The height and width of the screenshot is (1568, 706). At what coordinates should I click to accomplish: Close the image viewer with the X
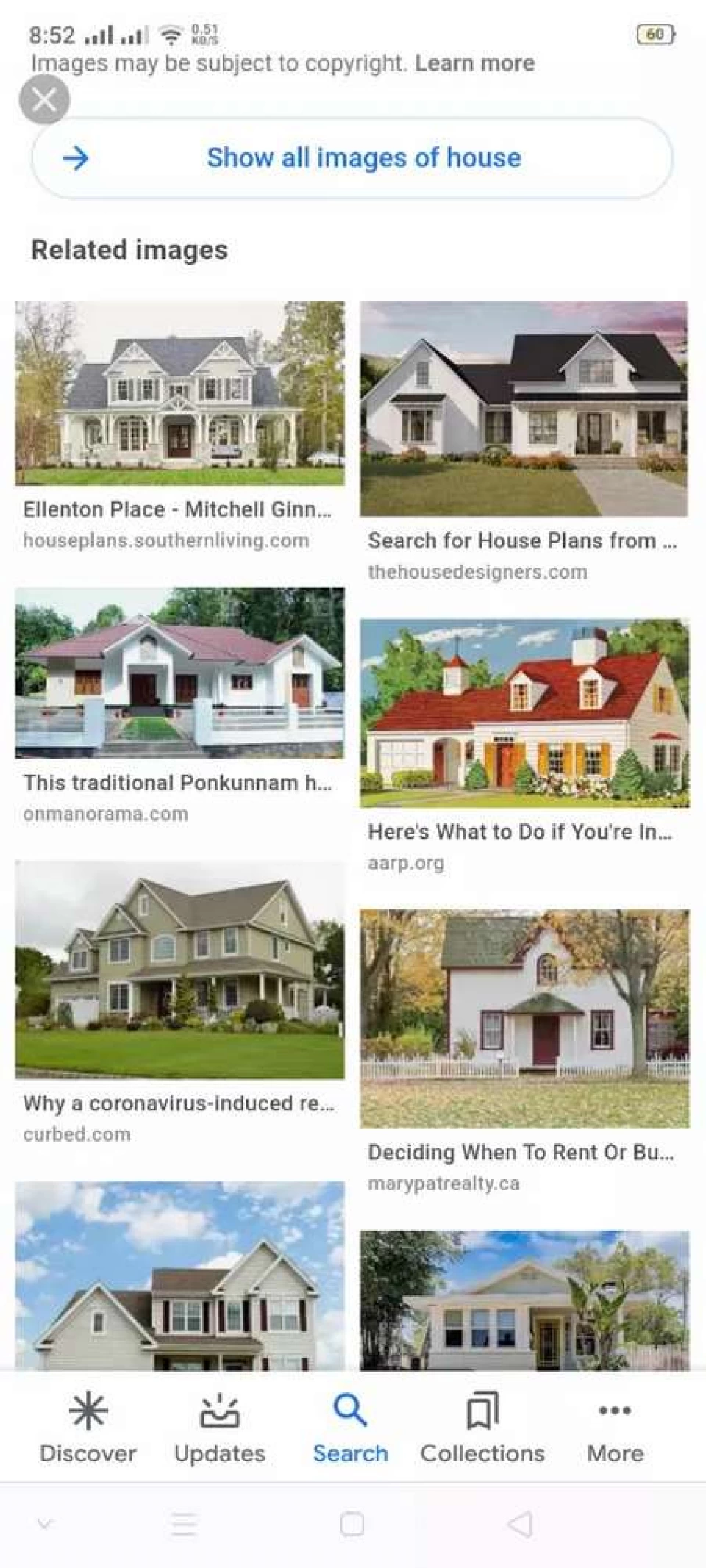coord(44,99)
